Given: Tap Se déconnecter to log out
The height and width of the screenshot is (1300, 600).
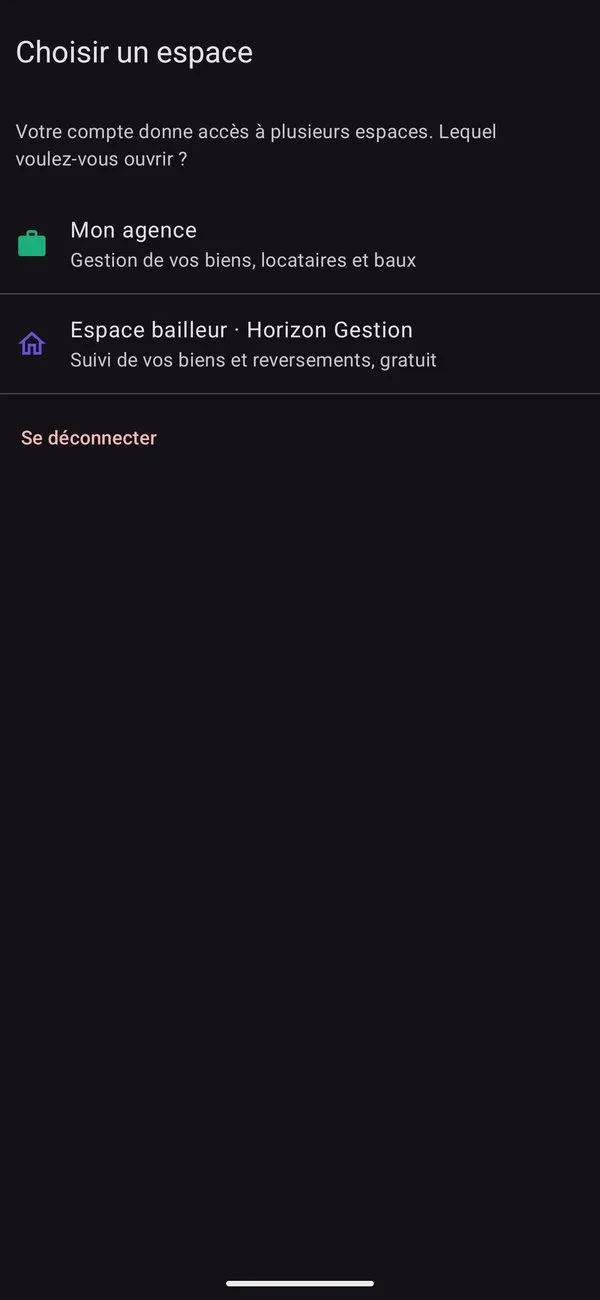Looking at the screenshot, I should tap(89, 438).
